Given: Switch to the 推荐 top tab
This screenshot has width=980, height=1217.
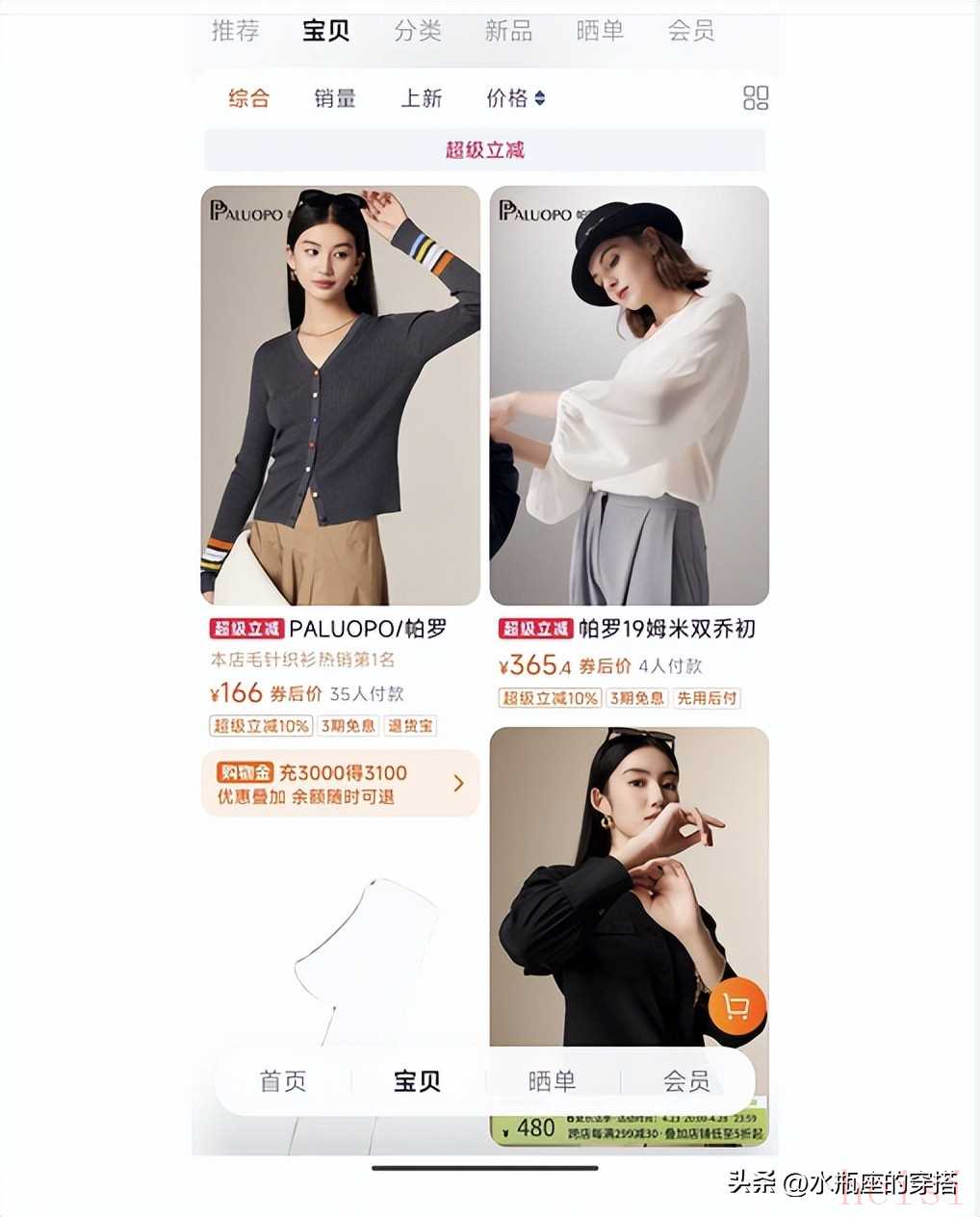Looking at the screenshot, I should point(235,31).
